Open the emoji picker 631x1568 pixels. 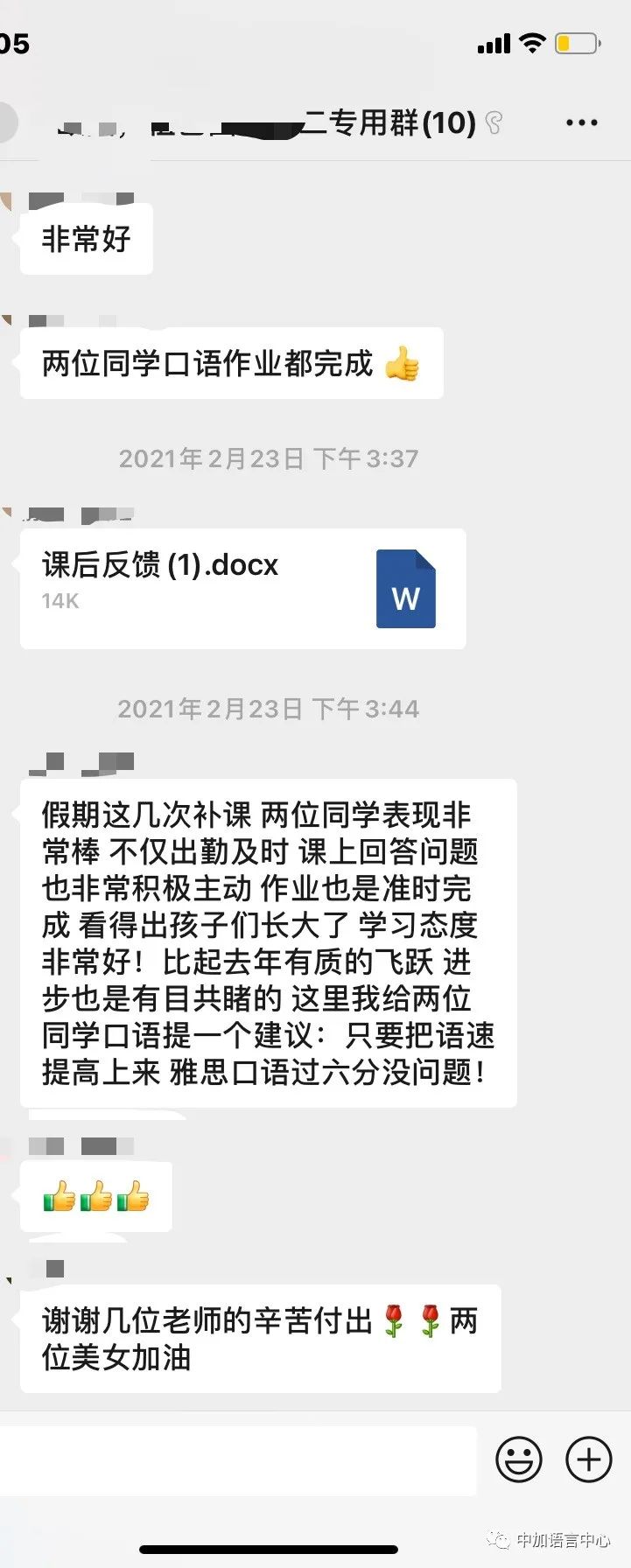click(x=519, y=1459)
